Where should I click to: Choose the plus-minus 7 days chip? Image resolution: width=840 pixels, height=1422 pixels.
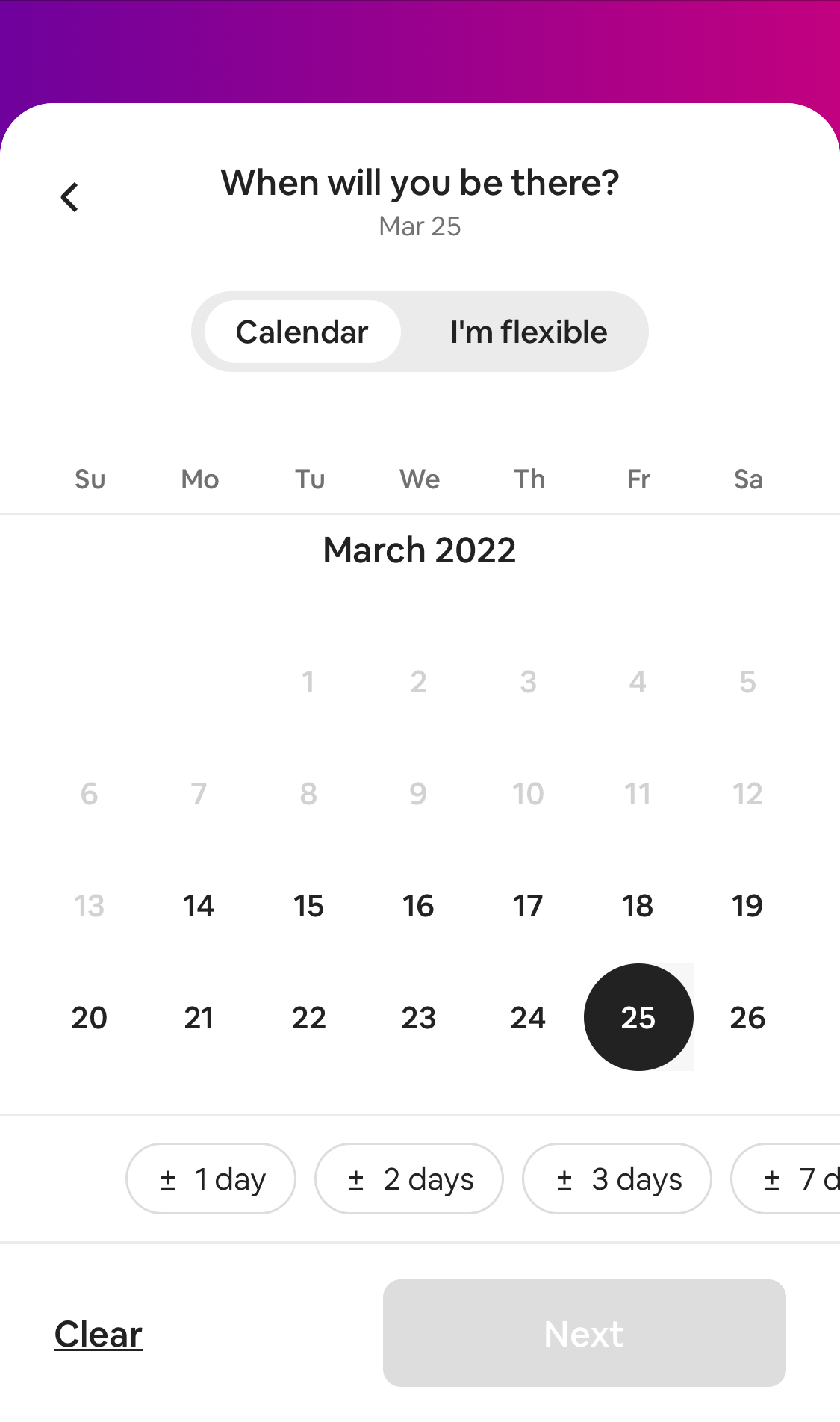[x=799, y=1179]
